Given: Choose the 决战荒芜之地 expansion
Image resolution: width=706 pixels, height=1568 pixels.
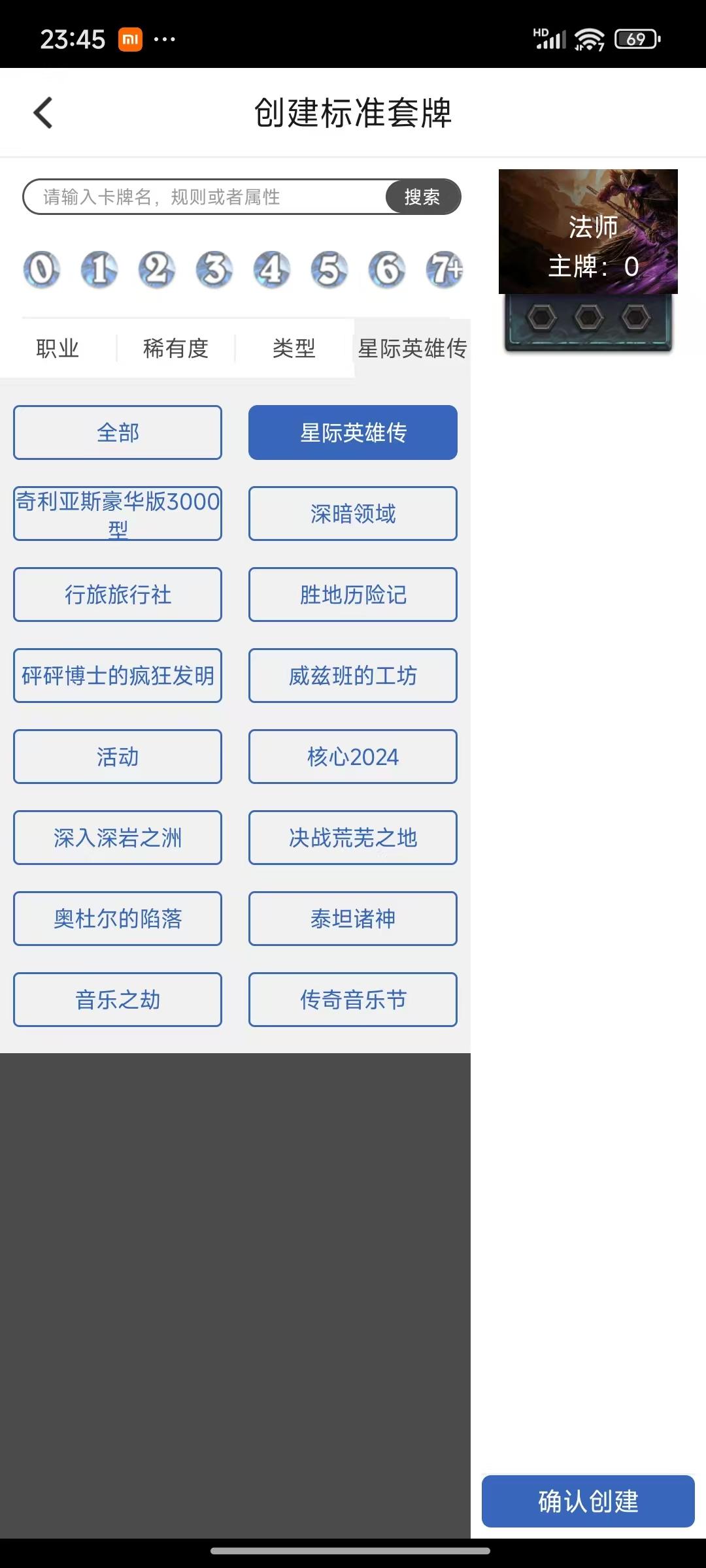Looking at the screenshot, I should click(x=353, y=838).
